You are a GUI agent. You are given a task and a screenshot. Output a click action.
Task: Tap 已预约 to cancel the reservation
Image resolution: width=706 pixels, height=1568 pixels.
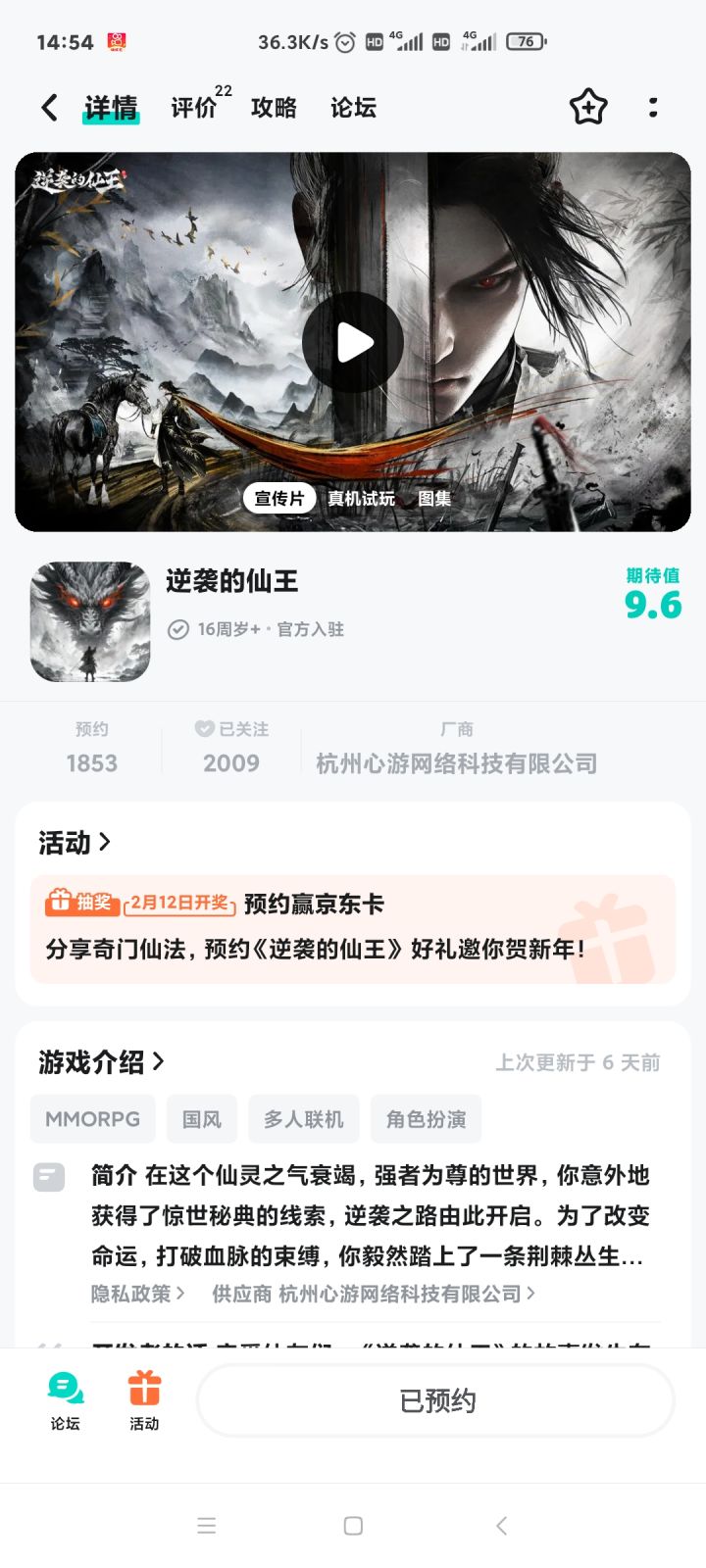point(434,1400)
